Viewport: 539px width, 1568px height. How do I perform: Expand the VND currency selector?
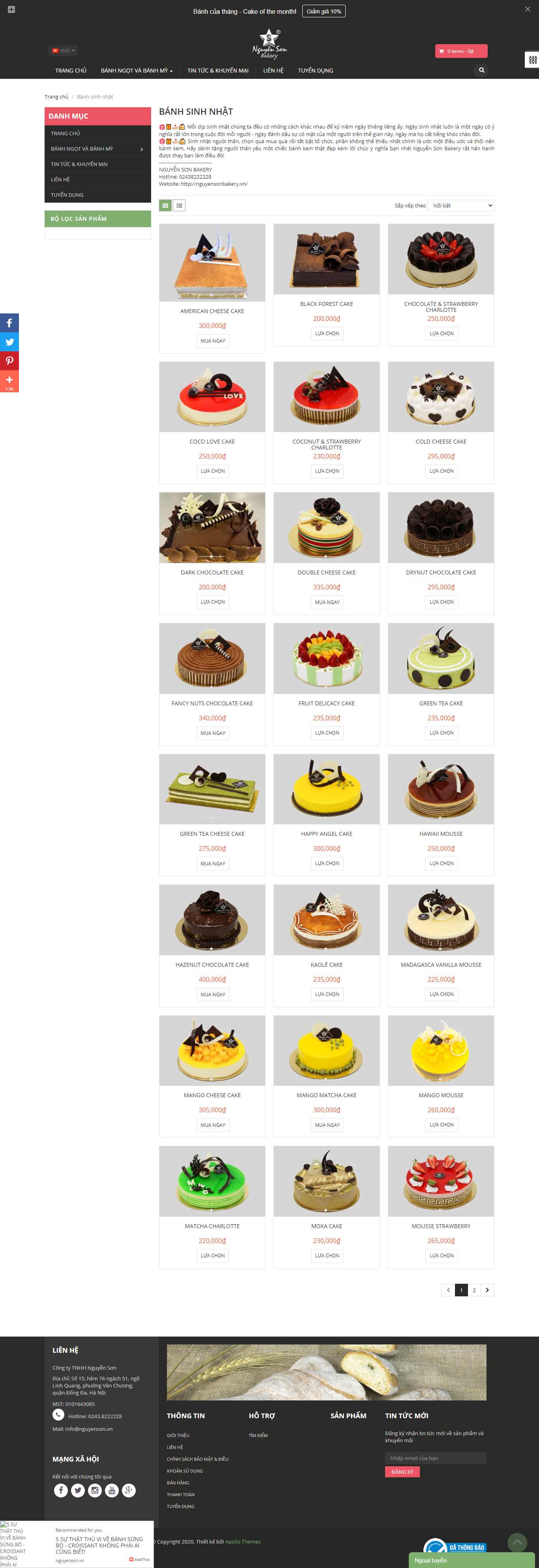(64, 50)
